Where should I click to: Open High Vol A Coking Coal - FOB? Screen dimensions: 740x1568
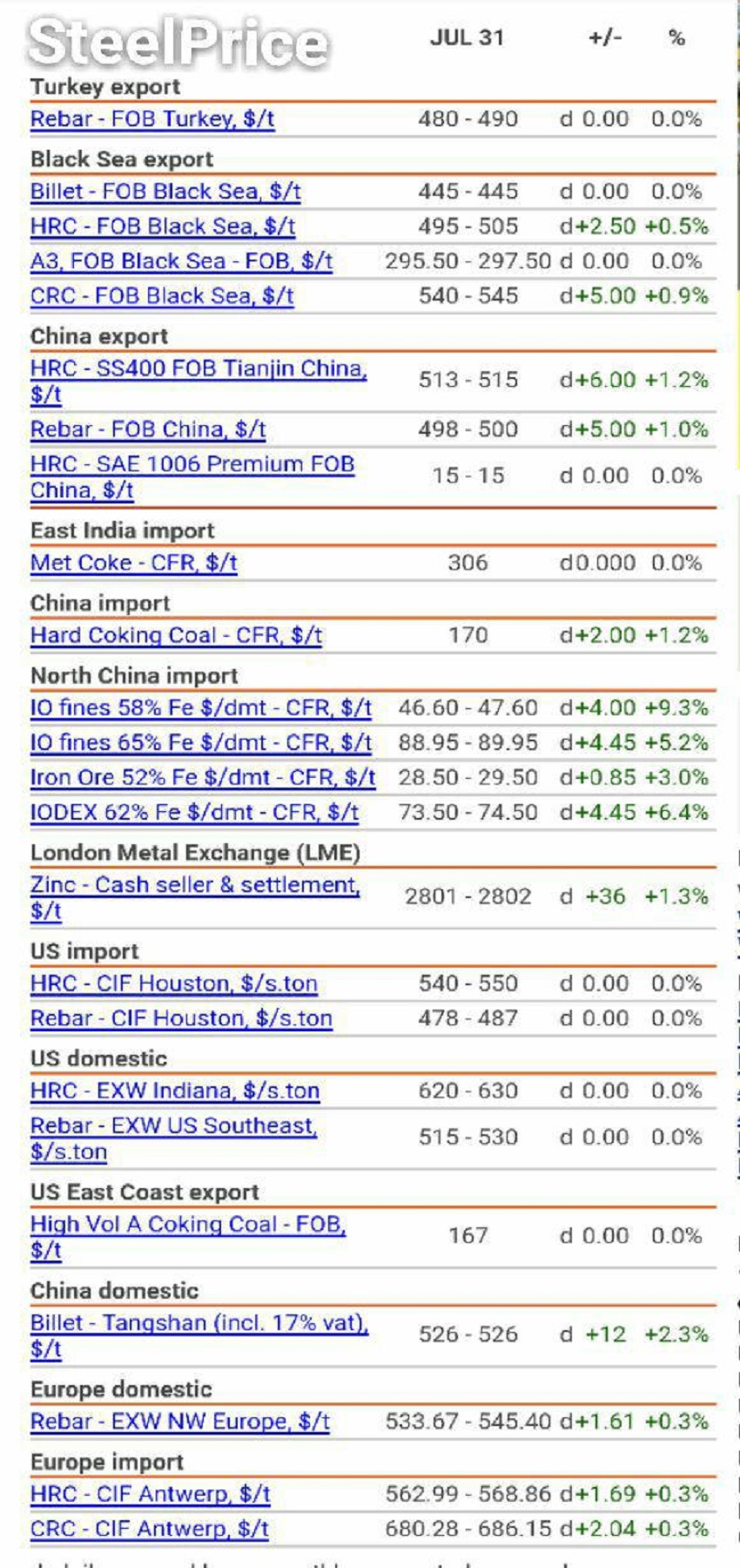click(x=188, y=1225)
